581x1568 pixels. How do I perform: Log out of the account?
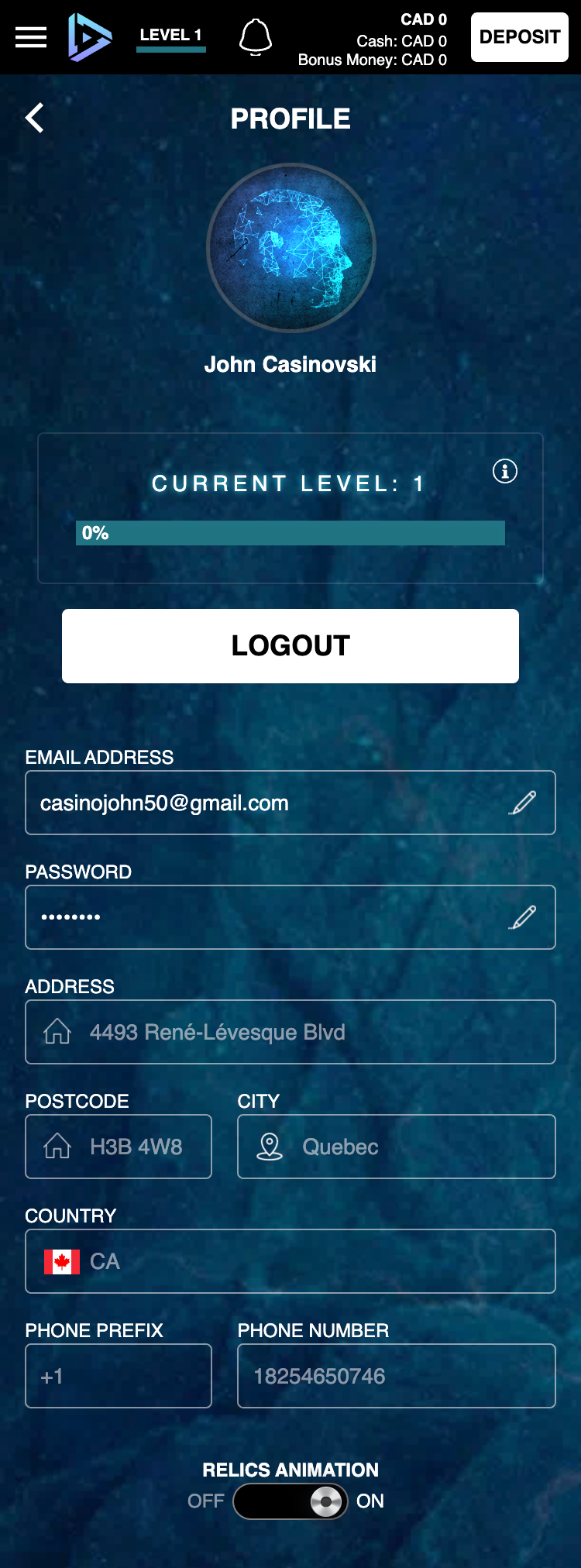pos(290,645)
